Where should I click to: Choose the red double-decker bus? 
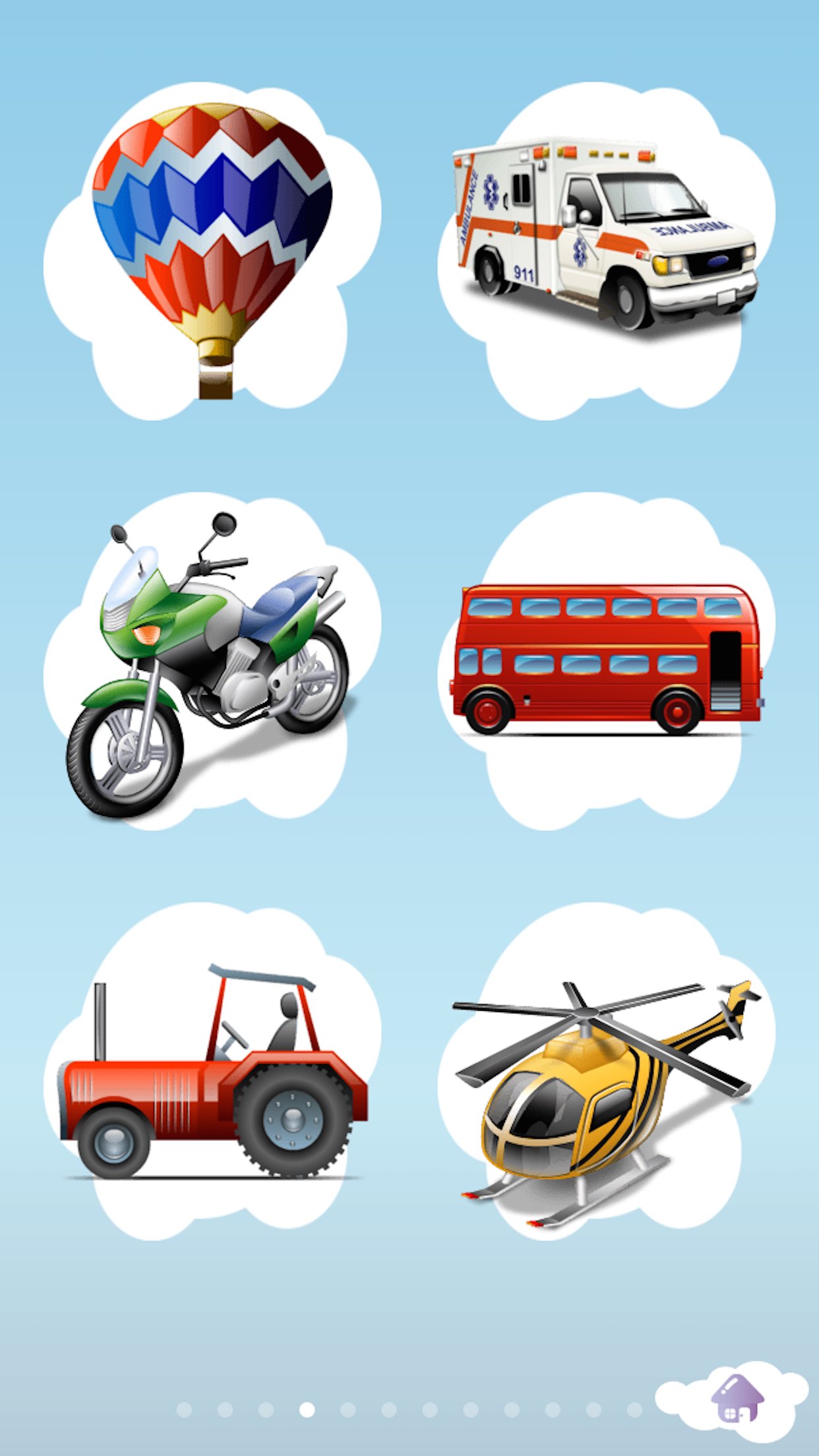pyautogui.click(x=605, y=659)
